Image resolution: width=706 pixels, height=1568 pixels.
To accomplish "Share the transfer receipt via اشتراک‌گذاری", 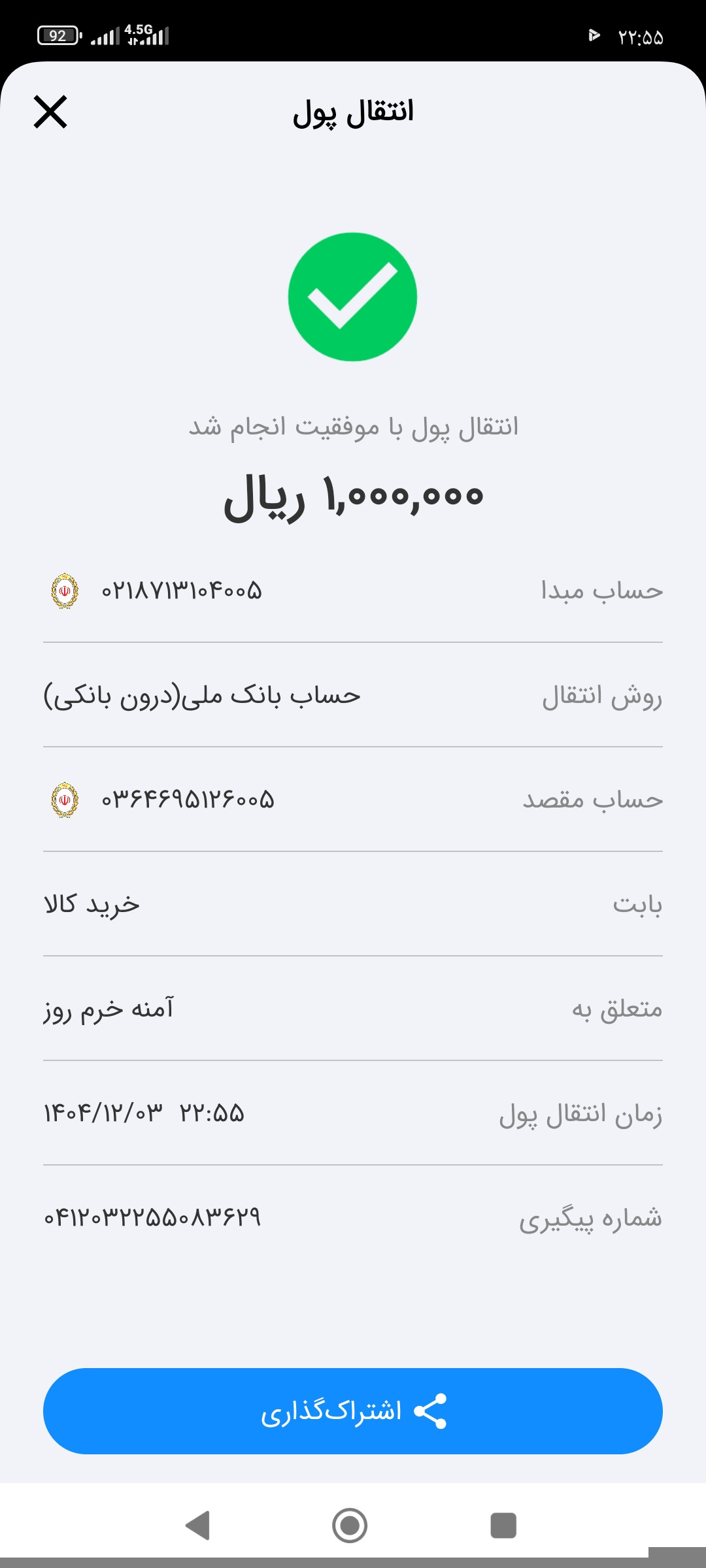I will click(x=353, y=1411).
